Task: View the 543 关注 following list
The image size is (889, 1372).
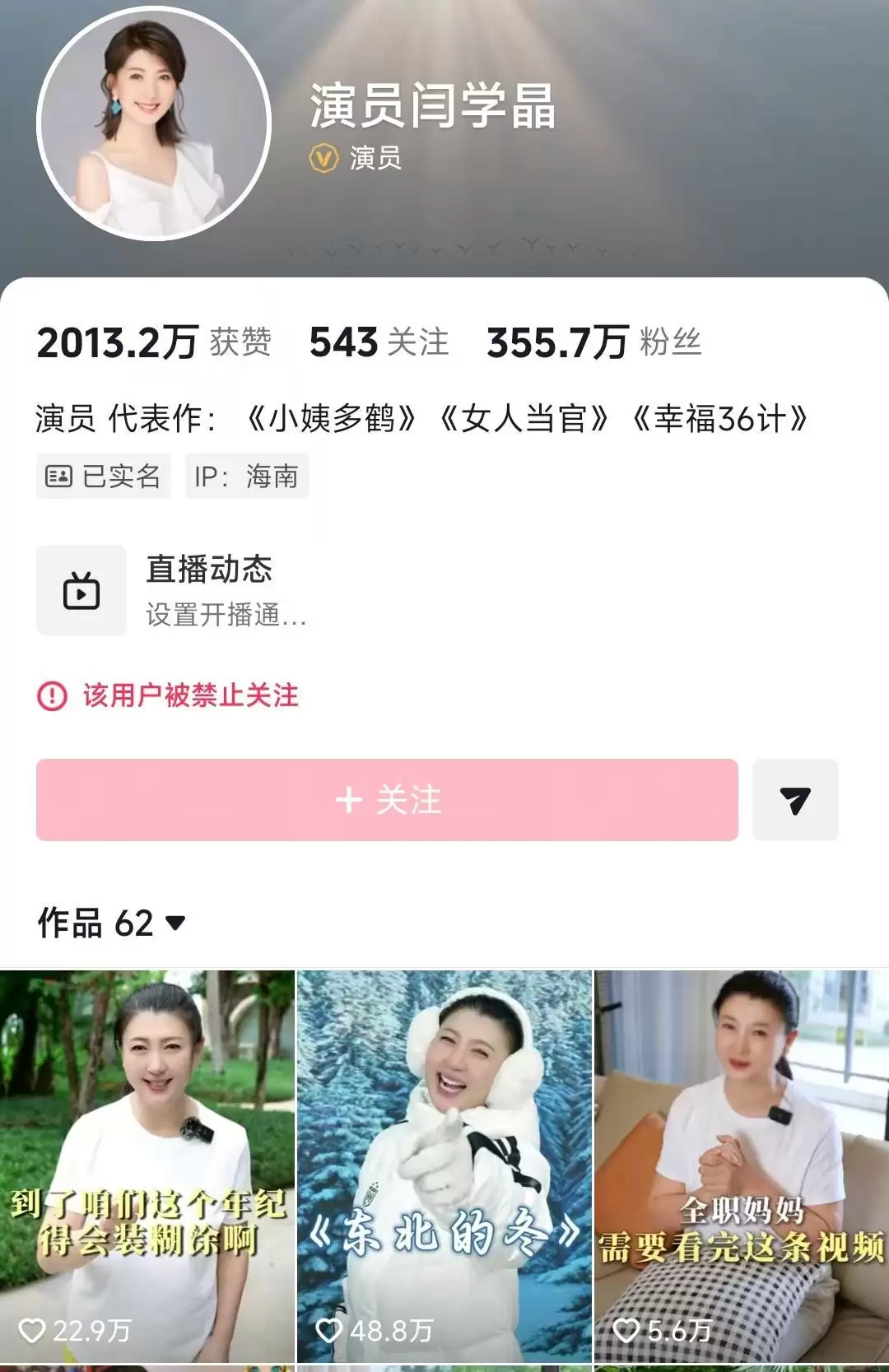Action: point(379,342)
